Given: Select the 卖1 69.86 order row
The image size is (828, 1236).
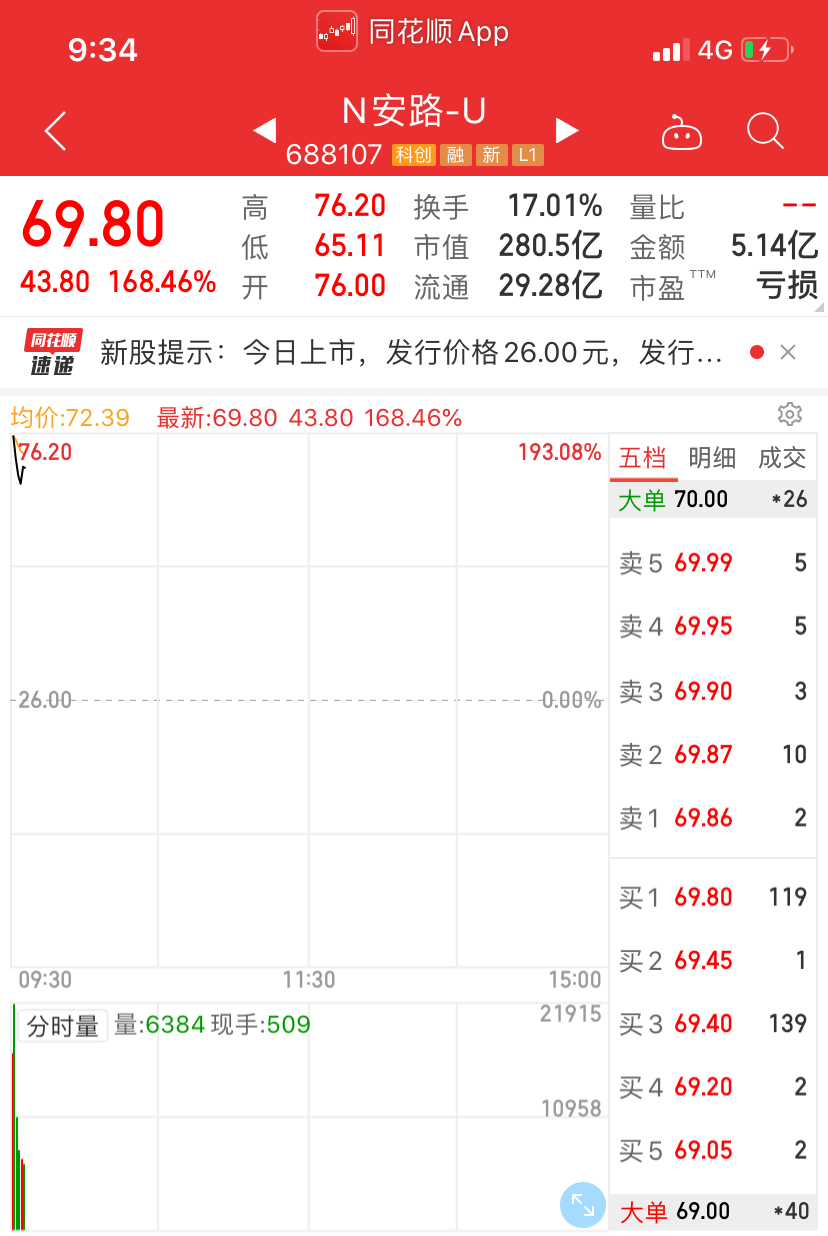Looking at the screenshot, I should point(713,818).
